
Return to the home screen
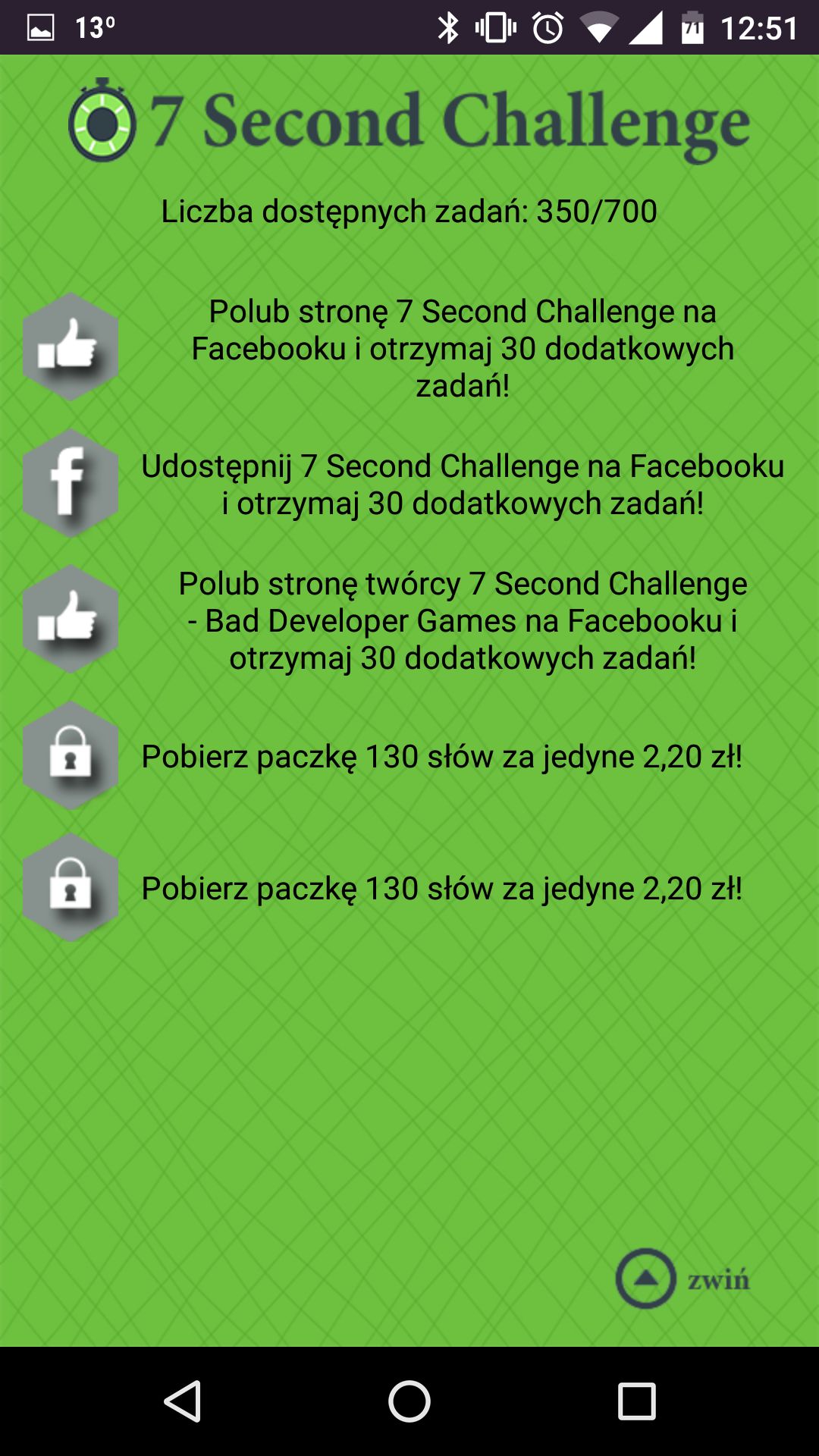click(409, 1401)
